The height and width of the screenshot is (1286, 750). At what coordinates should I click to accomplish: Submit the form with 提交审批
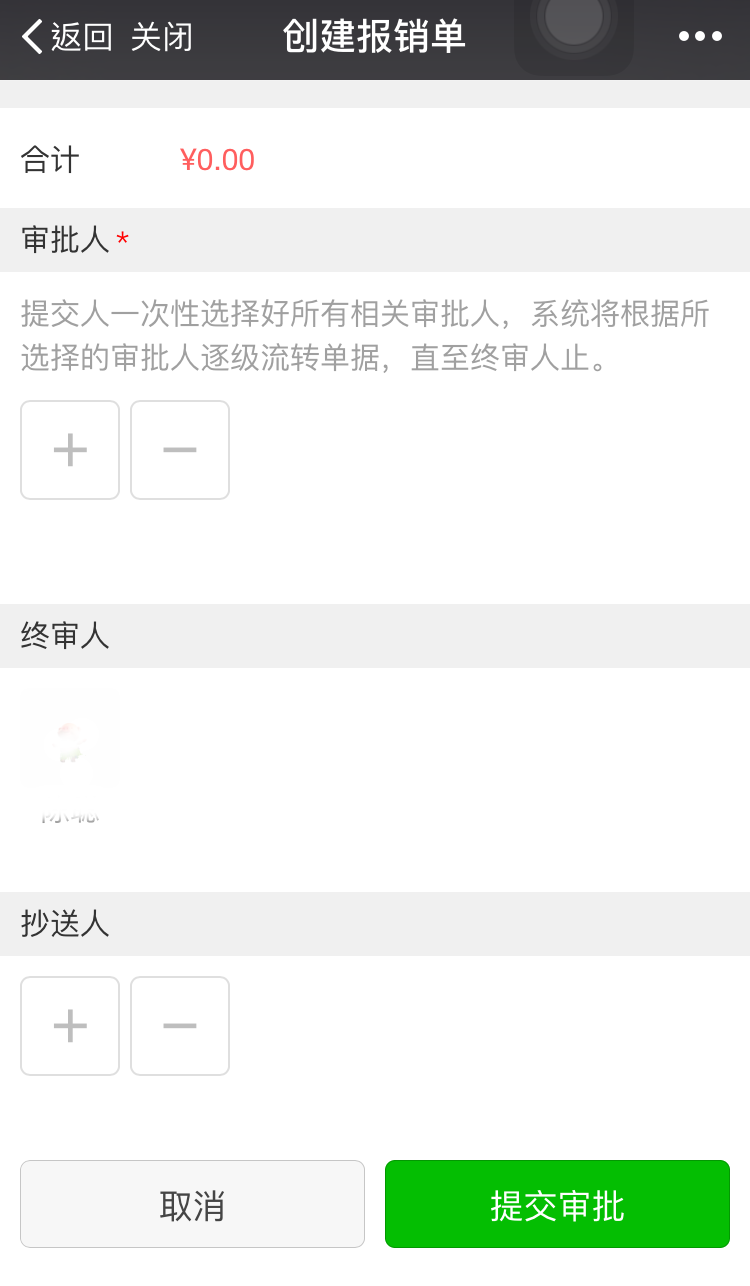click(557, 1204)
